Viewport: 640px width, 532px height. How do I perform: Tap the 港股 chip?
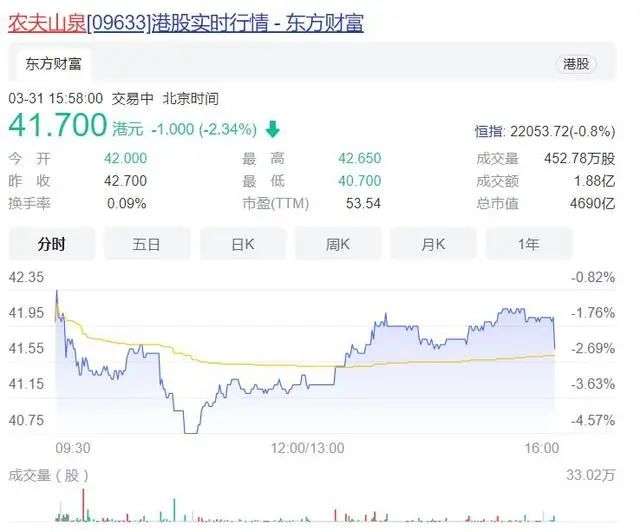576,64
